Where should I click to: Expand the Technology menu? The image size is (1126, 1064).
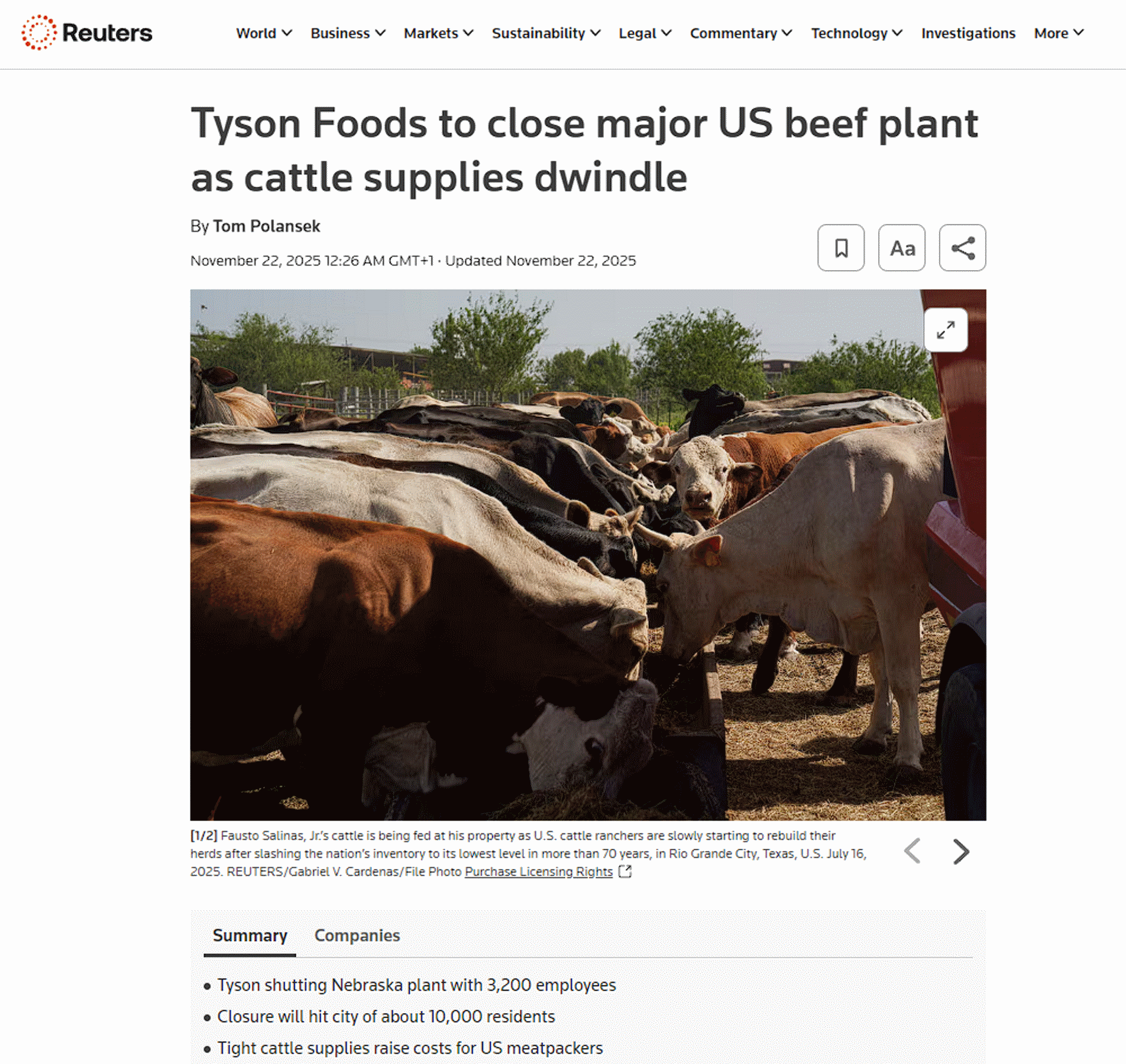[856, 34]
